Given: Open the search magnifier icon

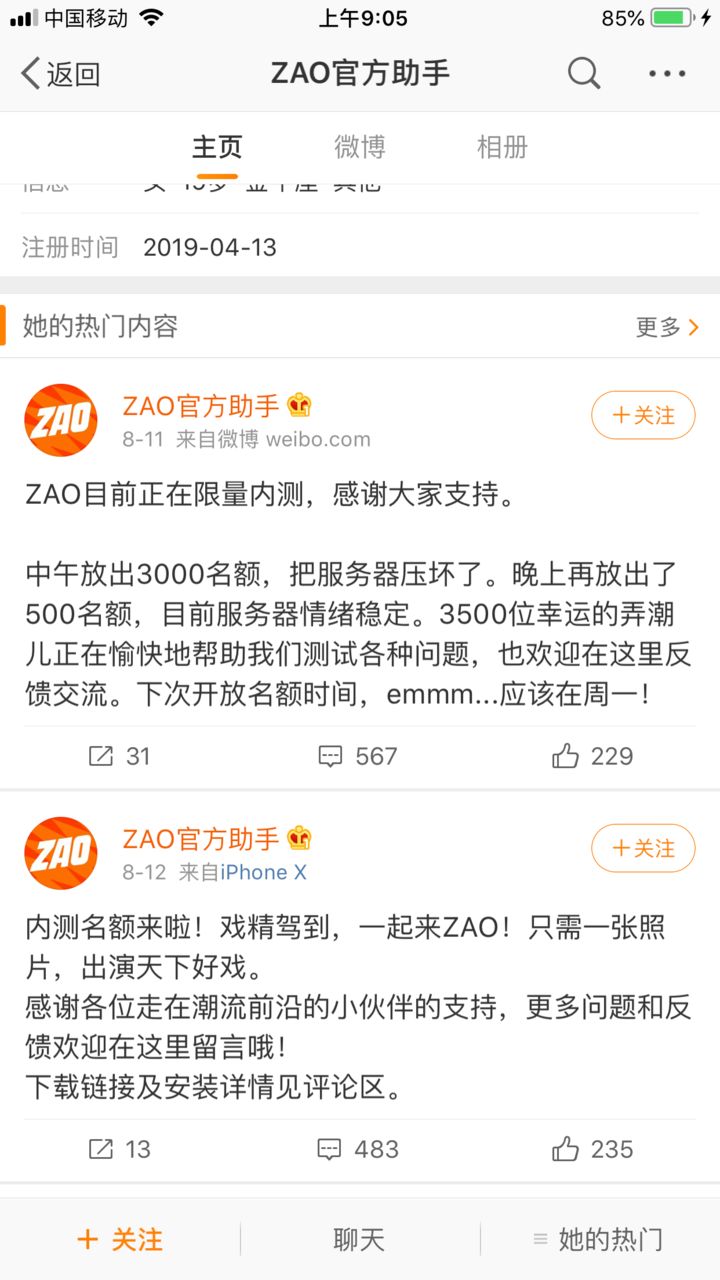Looking at the screenshot, I should (584, 74).
